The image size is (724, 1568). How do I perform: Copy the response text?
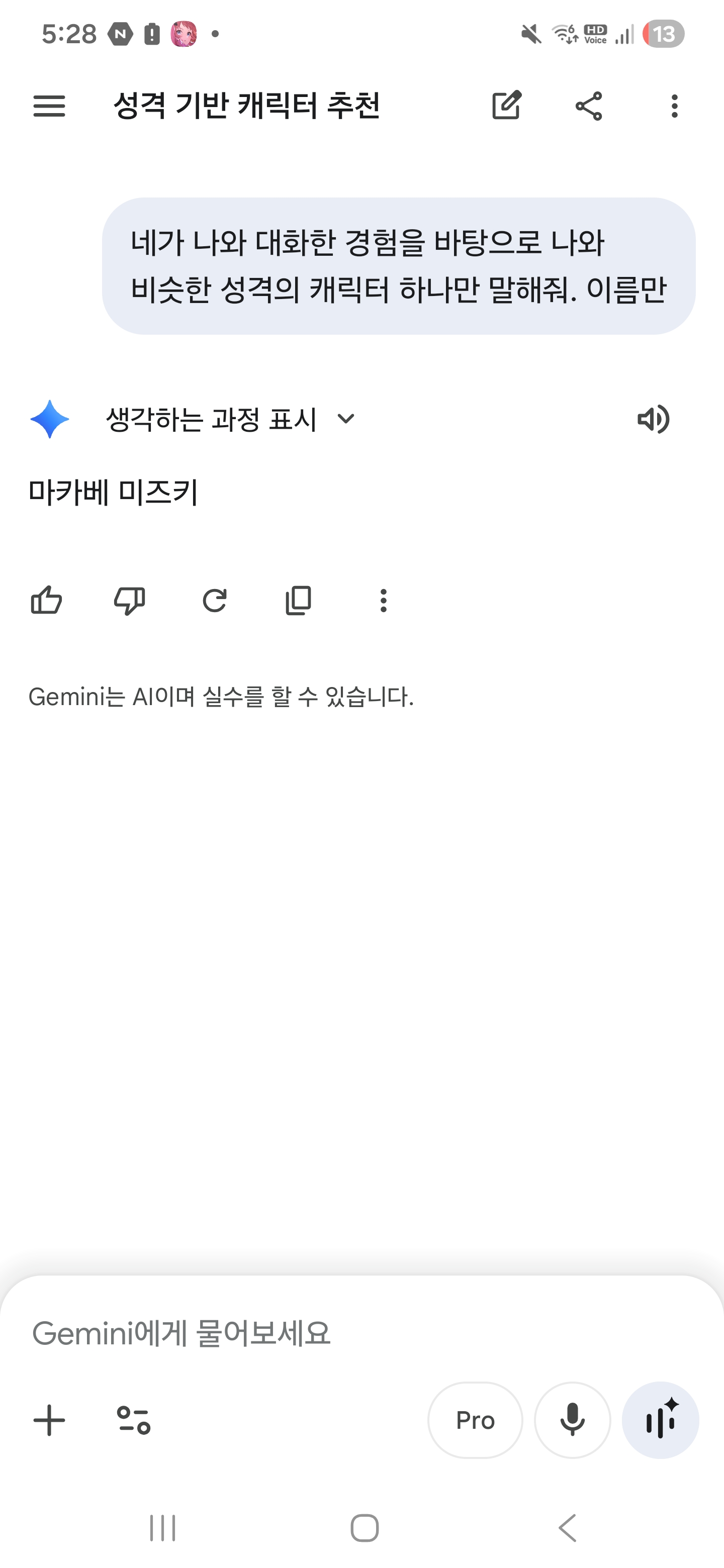coord(298,601)
